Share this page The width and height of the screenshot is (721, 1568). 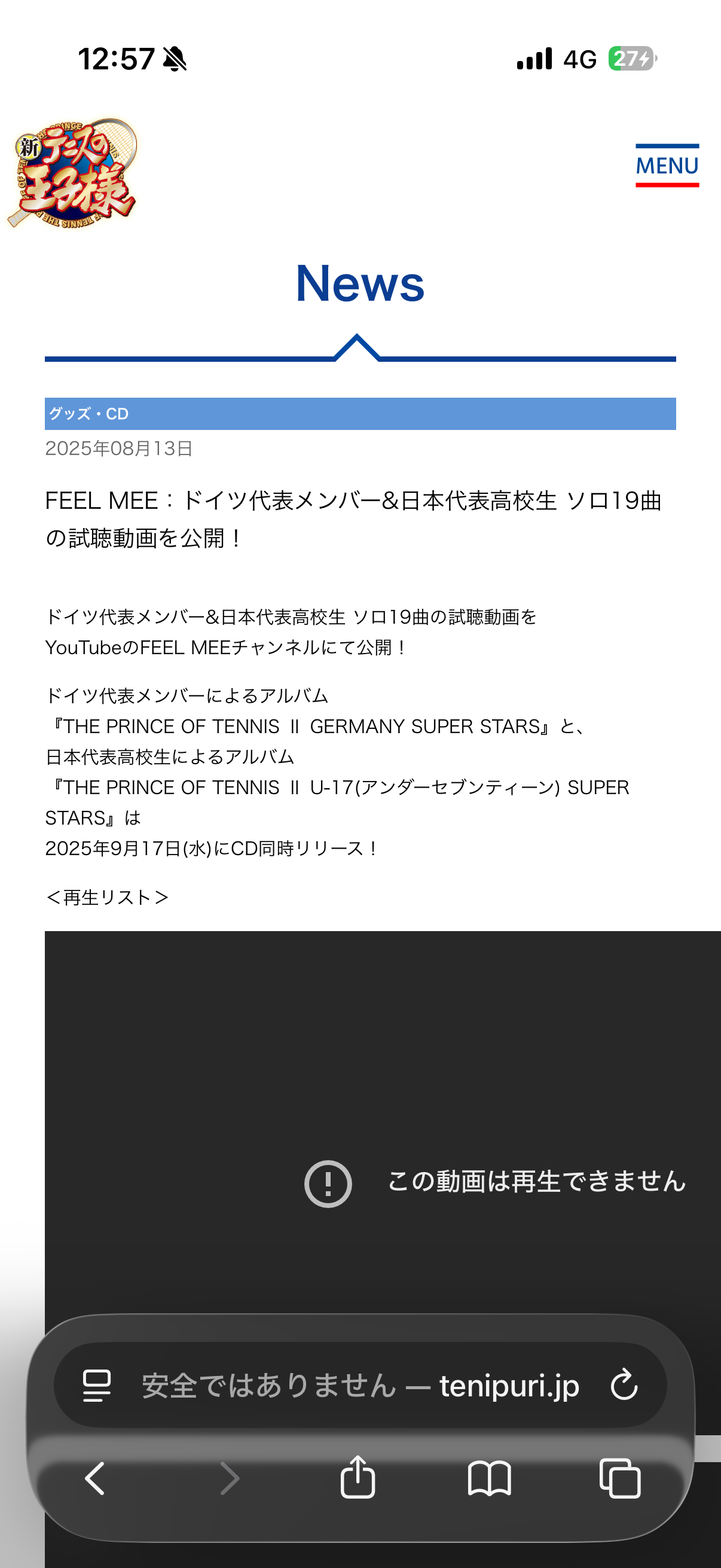(x=358, y=1478)
